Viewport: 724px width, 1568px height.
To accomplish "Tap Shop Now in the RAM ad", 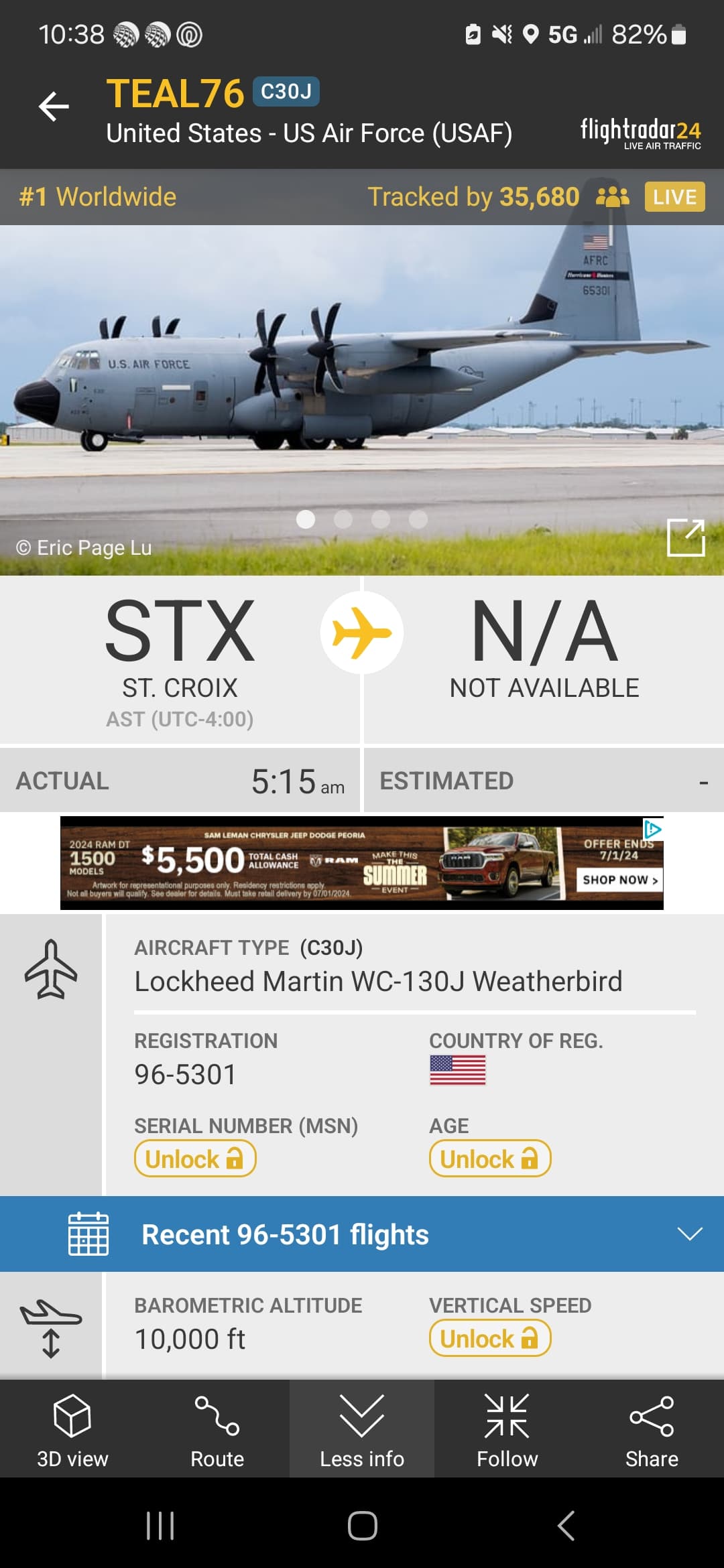I will pos(619,879).
